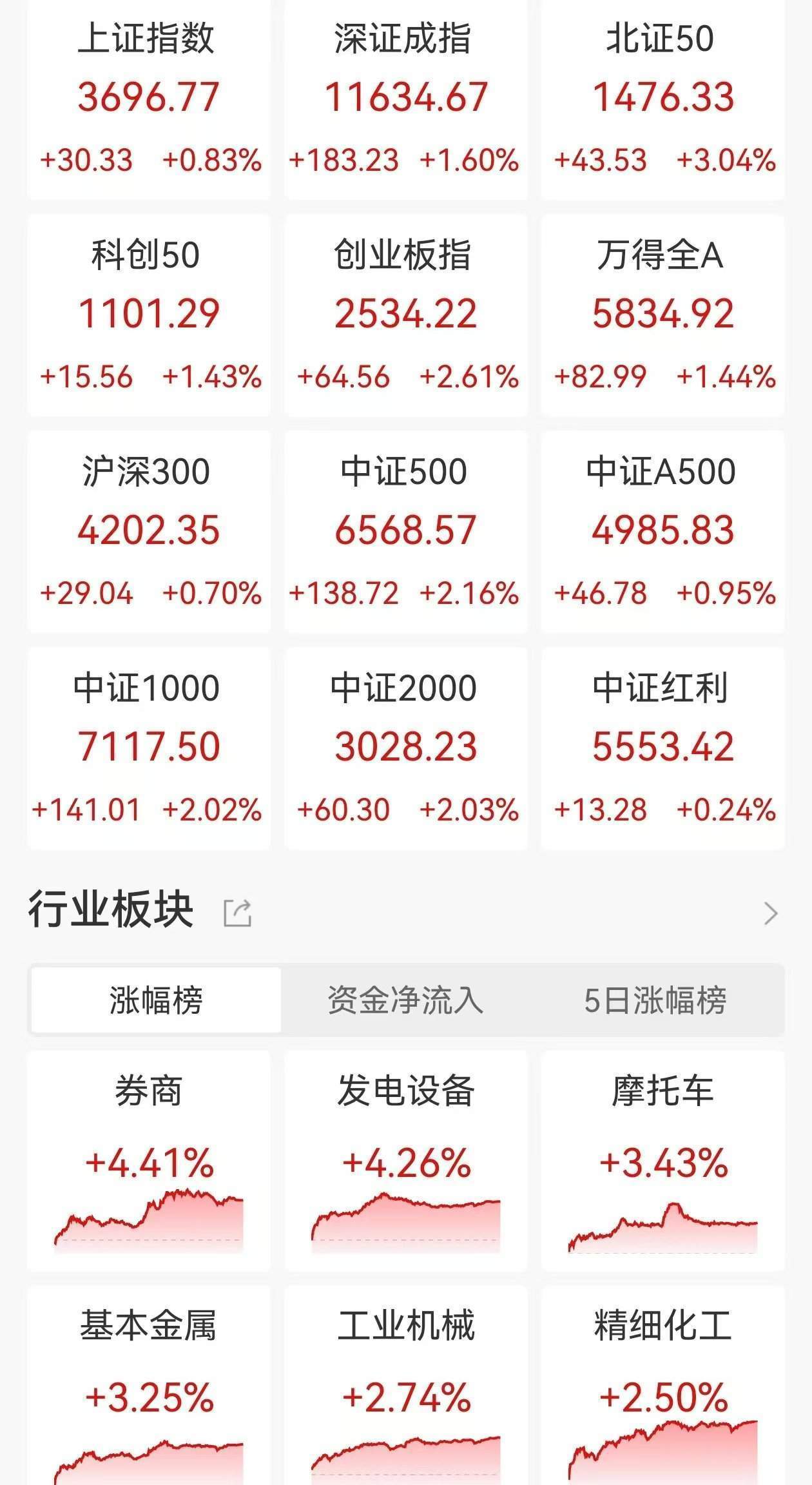The width and height of the screenshot is (812, 1485).
Task: Open the 券商 sector card
Action: click(150, 1160)
